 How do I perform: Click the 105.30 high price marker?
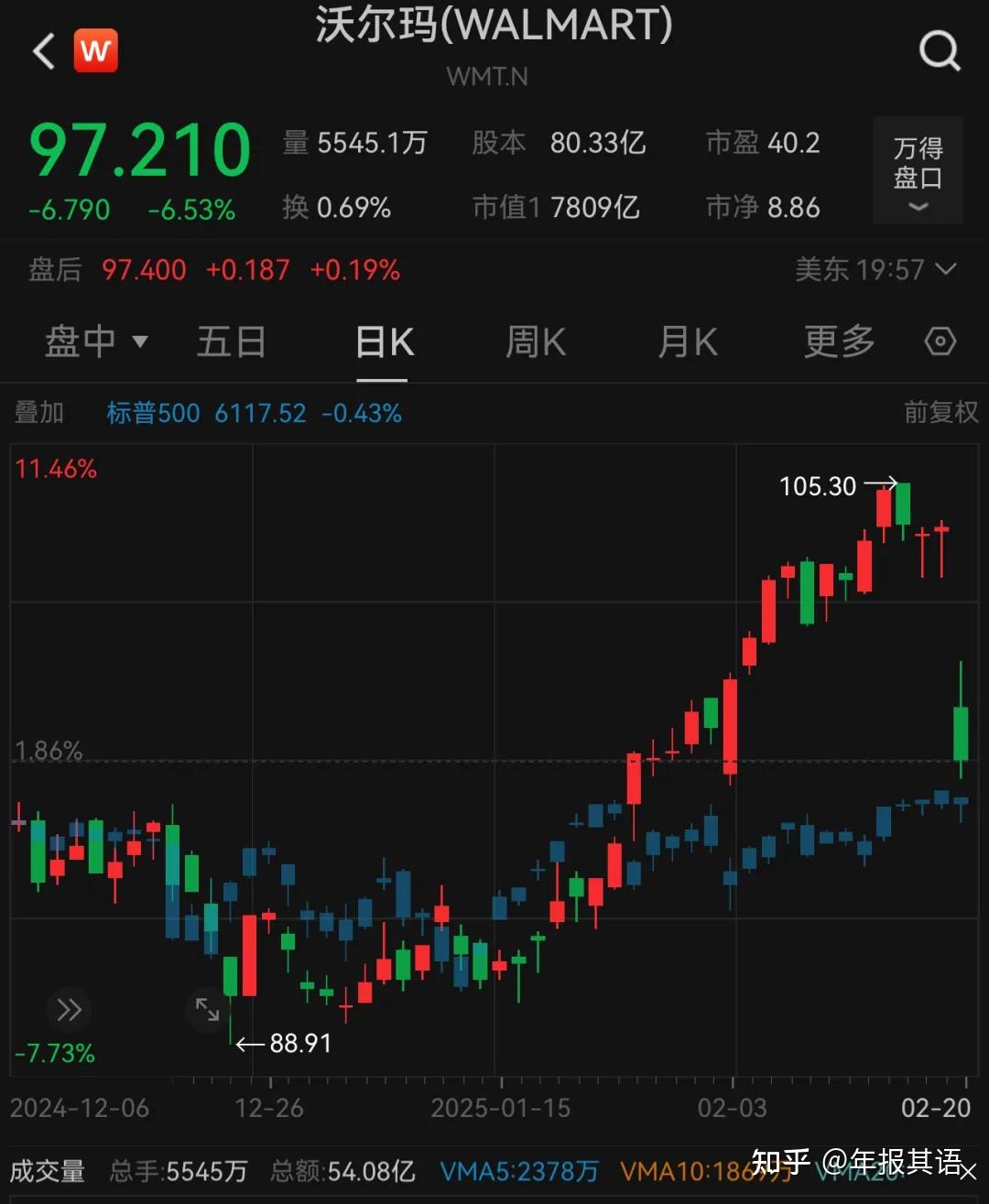pos(818,486)
